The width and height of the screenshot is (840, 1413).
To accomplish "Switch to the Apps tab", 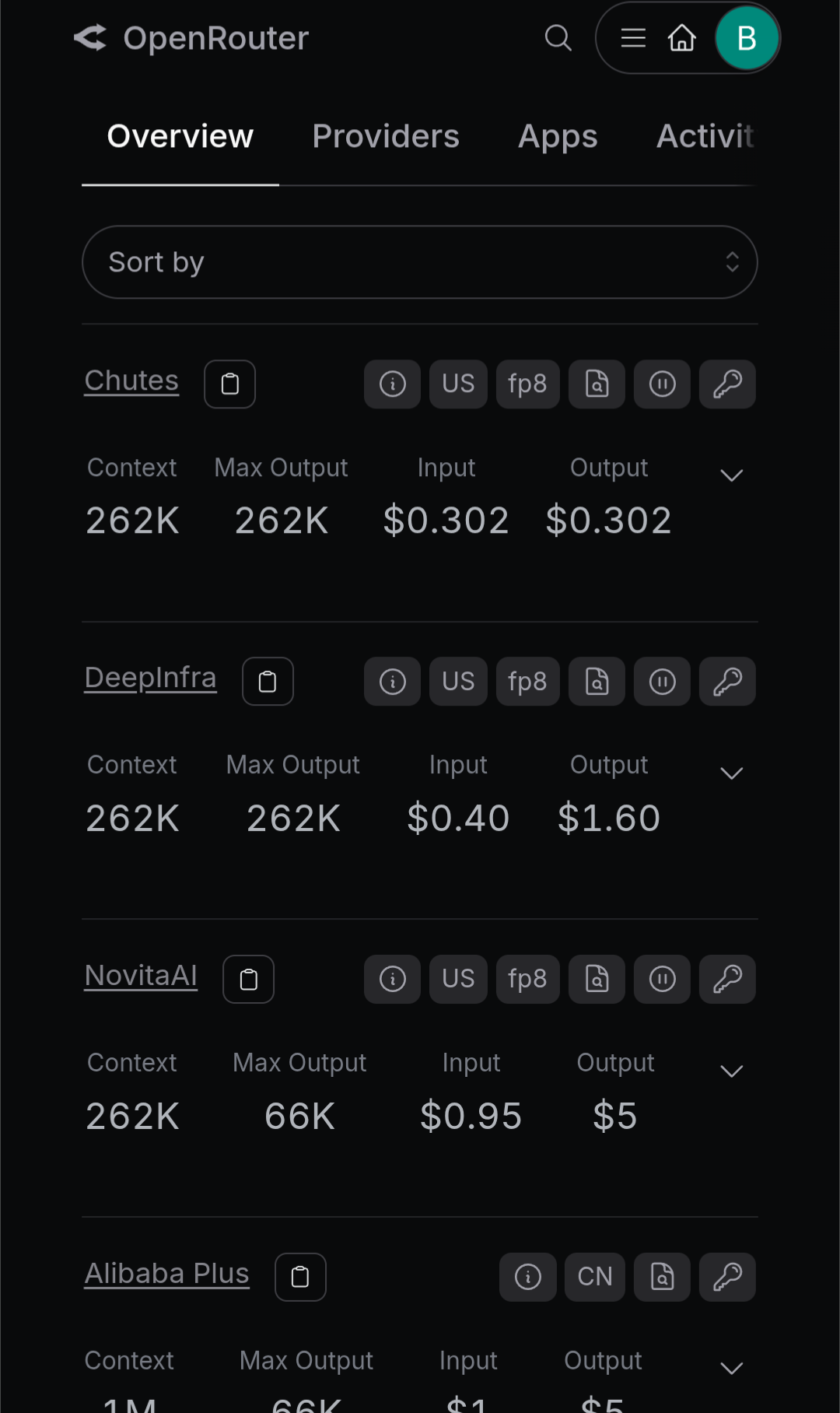I will [x=558, y=136].
